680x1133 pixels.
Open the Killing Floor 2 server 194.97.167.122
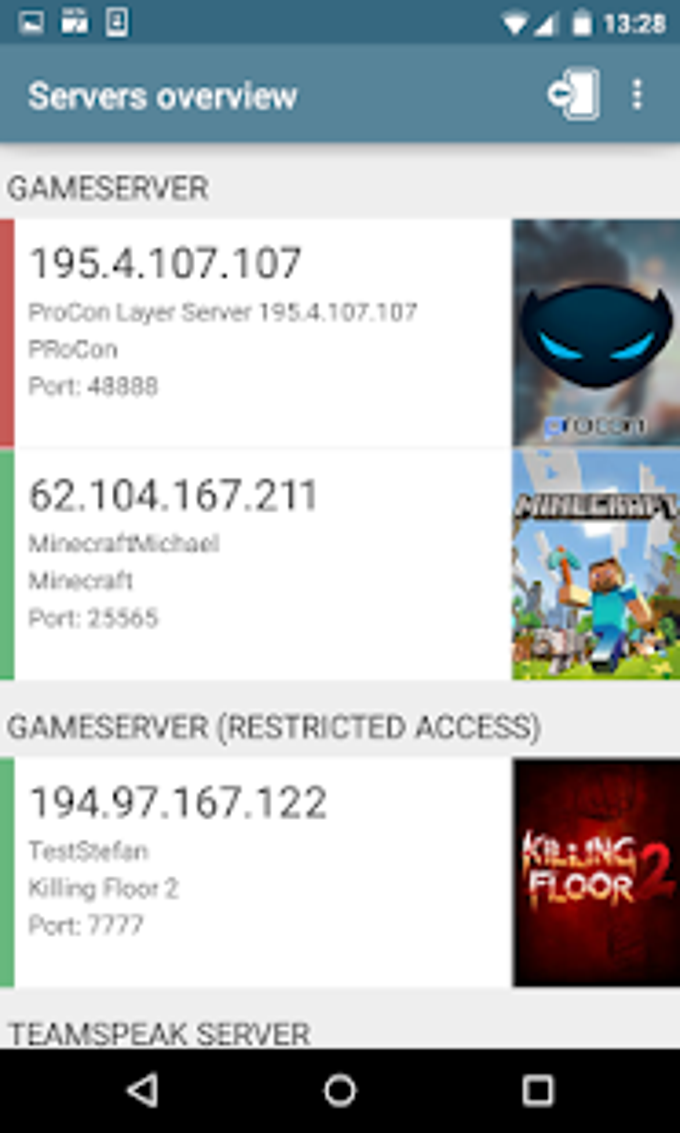pyautogui.click(x=262, y=872)
